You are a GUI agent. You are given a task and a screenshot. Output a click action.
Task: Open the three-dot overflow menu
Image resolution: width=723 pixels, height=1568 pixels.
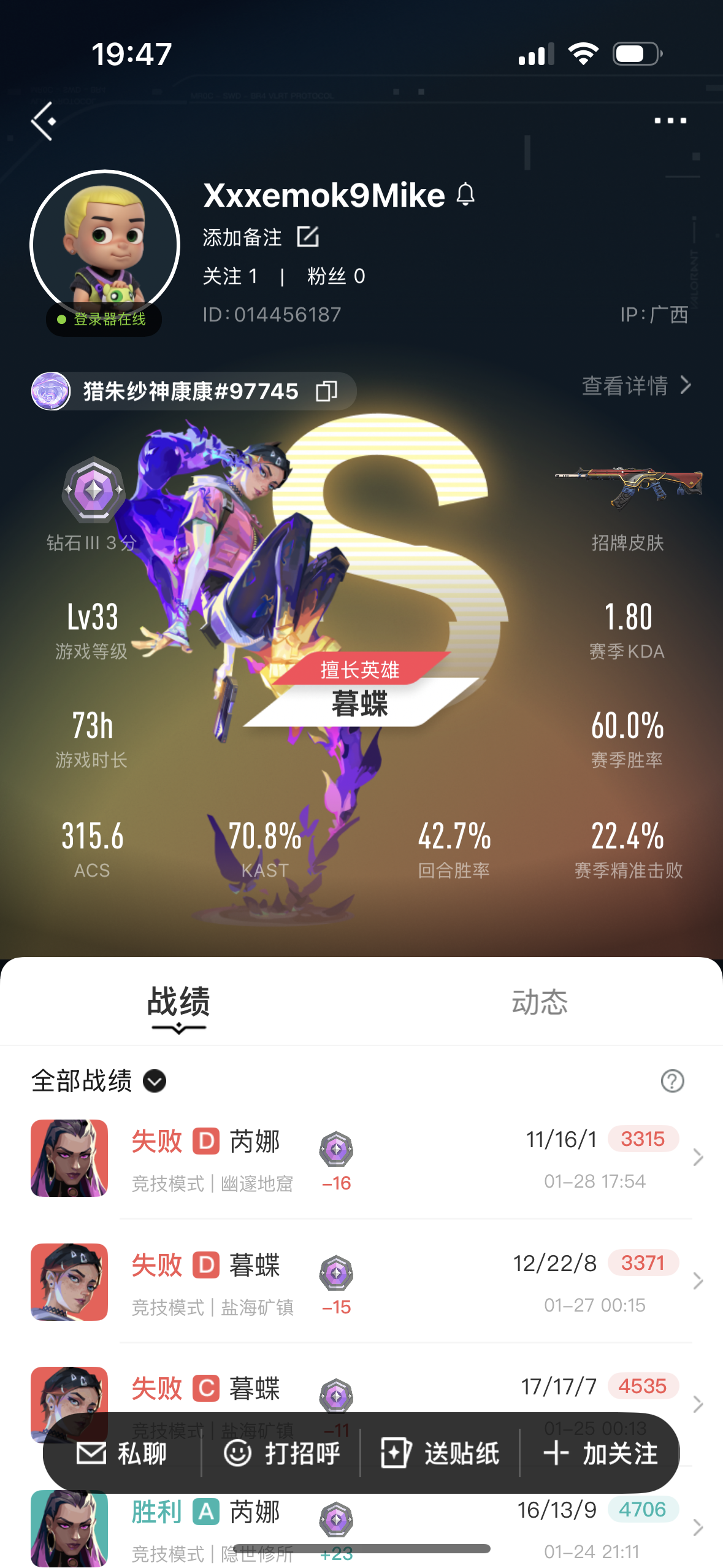point(670,121)
